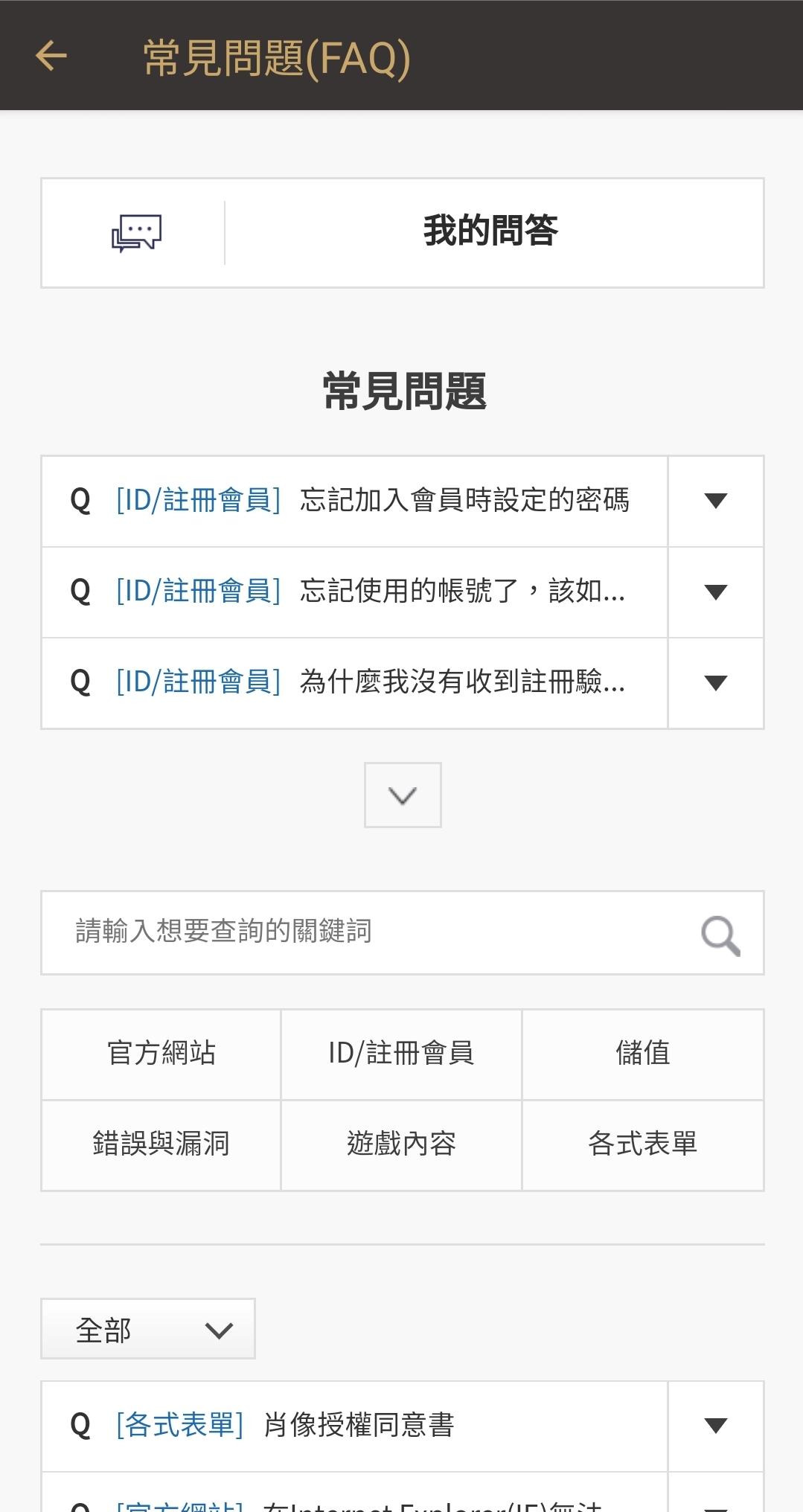Select the 儲值 category
This screenshot has height=1512, width=803.
pos(643,1054)
